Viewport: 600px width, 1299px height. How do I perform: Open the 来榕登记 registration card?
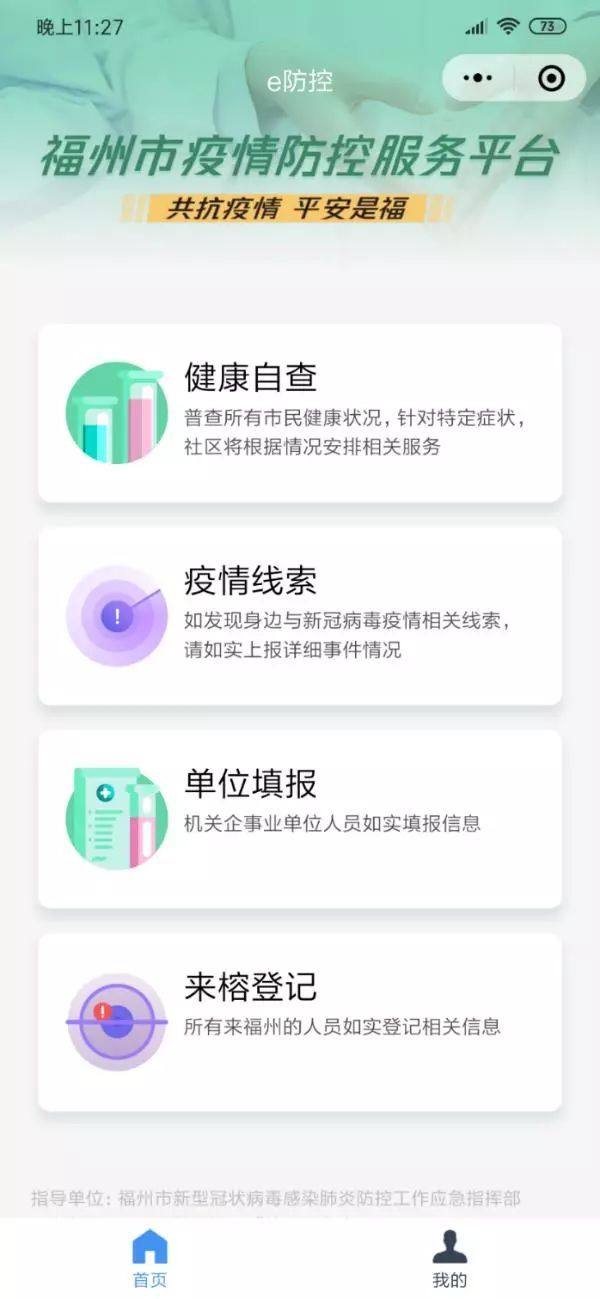[300, 1022]
